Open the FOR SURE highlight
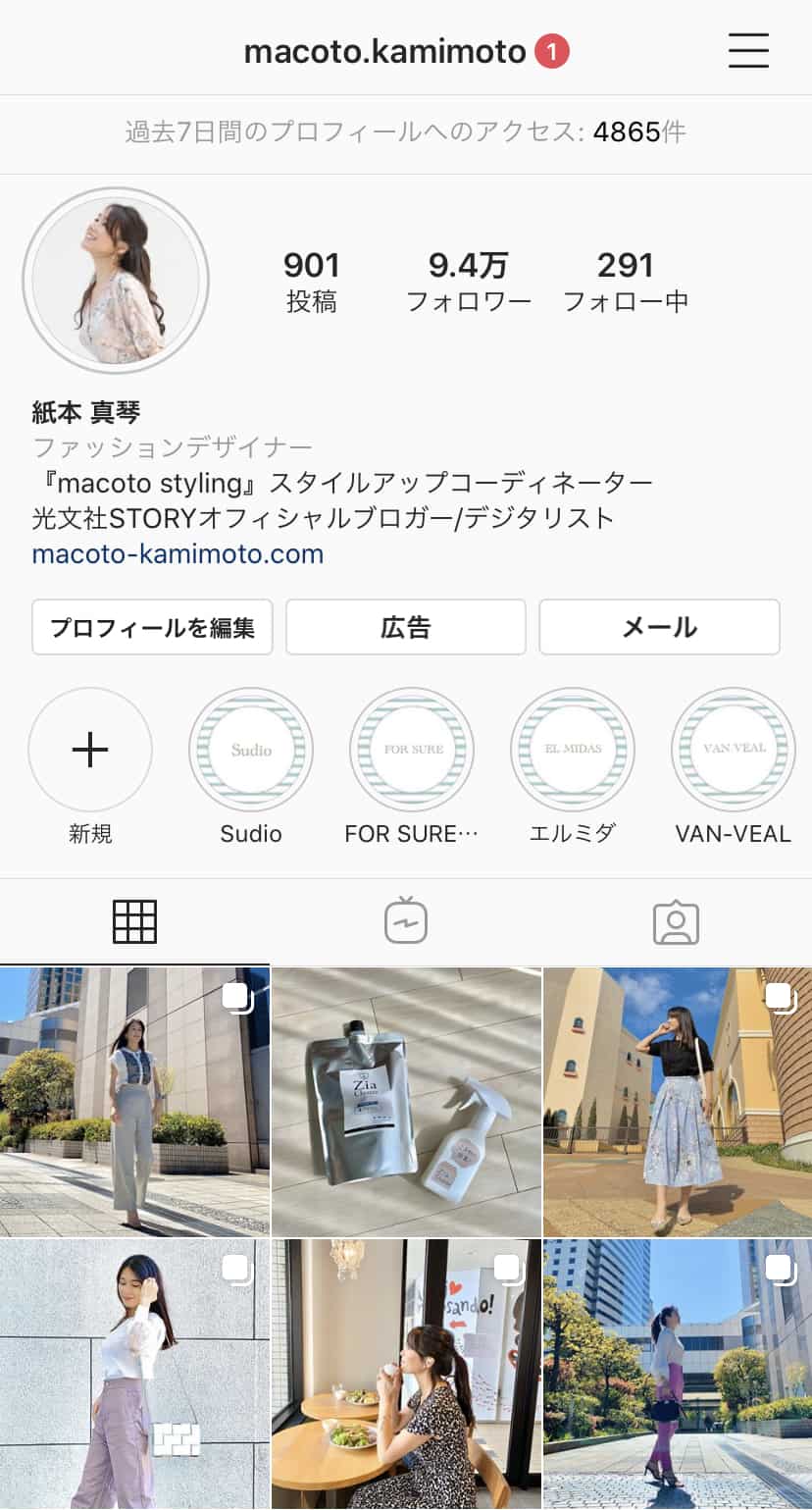812x1510 pixels. coord(412,750)
